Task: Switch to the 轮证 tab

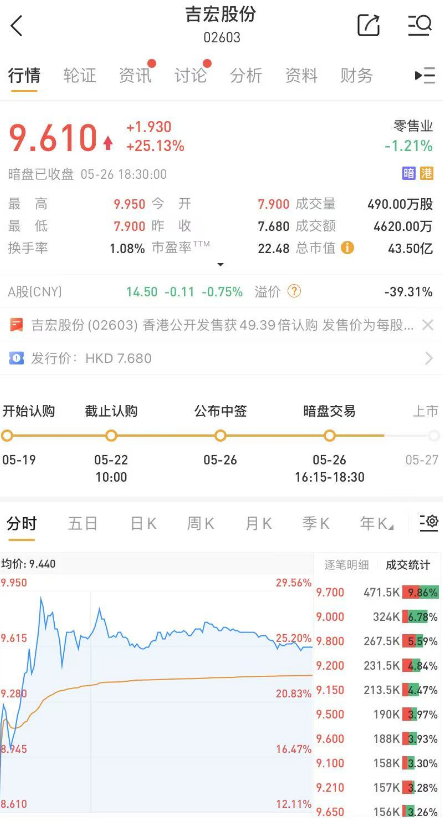Action: coord(80,75)
